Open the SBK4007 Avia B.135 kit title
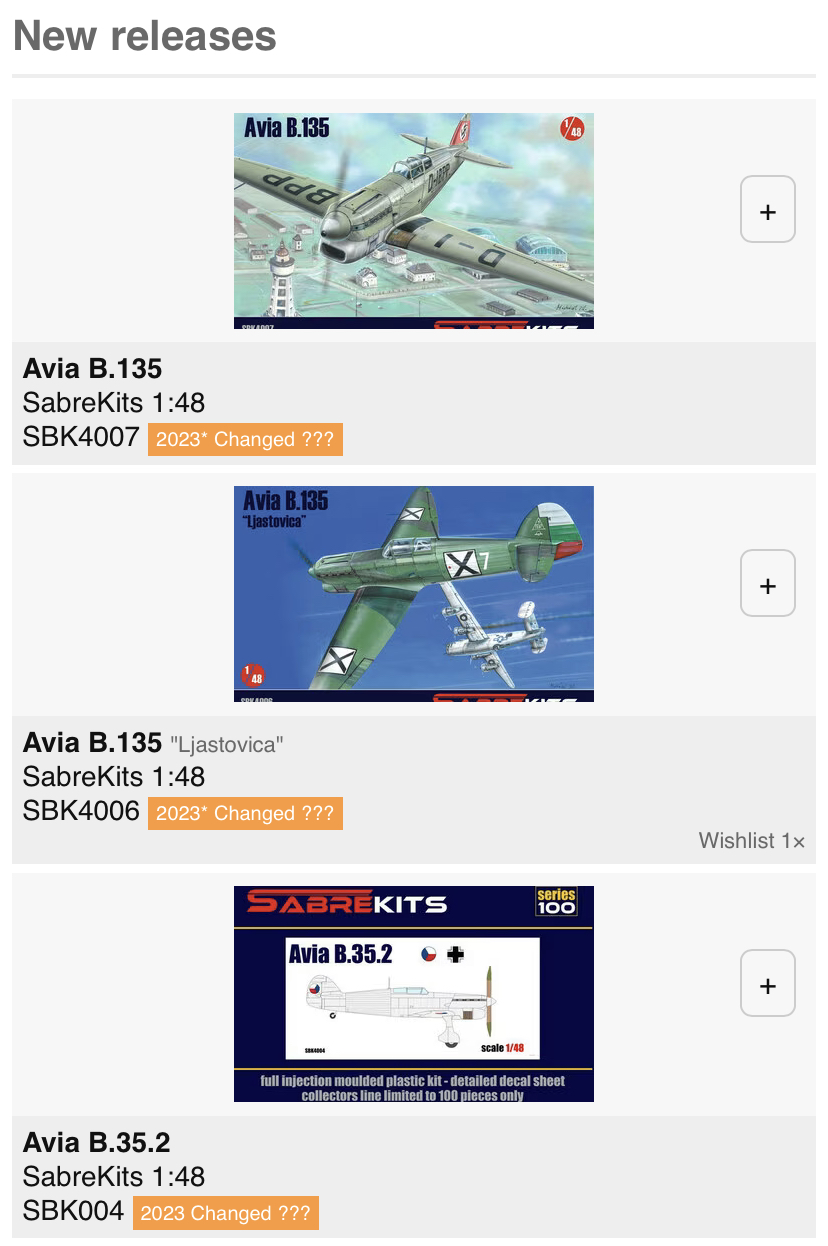Viewport: 828px width, 1246px height. coord(92,369)
